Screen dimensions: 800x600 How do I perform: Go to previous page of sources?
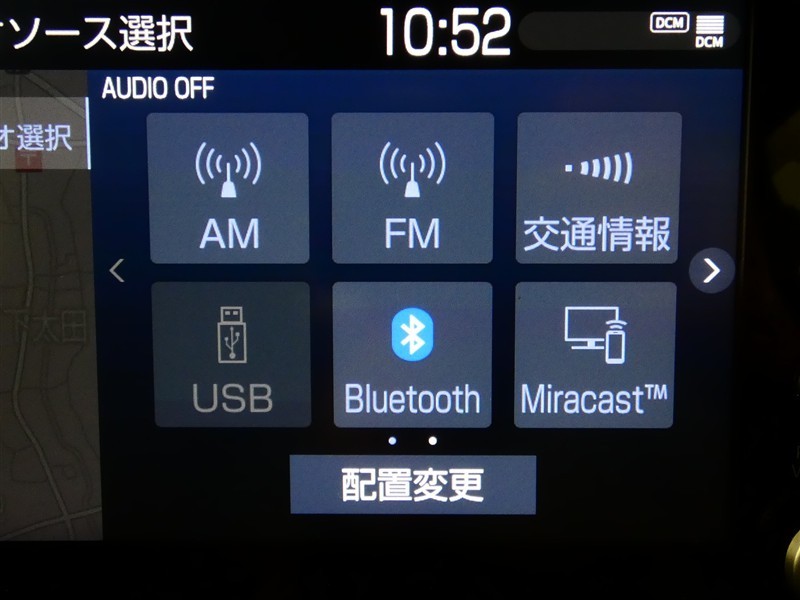coord(117,270)
